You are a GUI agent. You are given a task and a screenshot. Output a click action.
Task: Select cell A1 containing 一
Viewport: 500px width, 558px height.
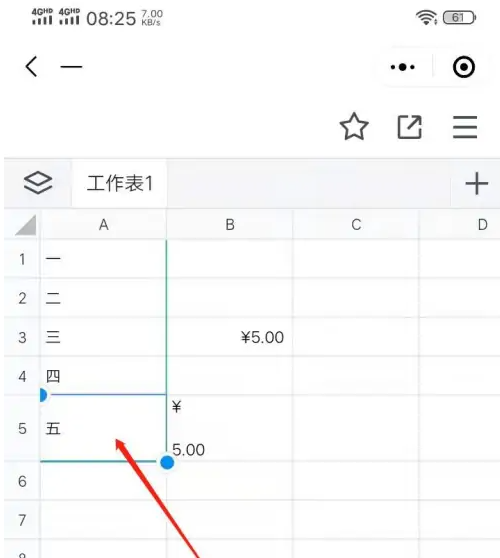pos(103,259)
